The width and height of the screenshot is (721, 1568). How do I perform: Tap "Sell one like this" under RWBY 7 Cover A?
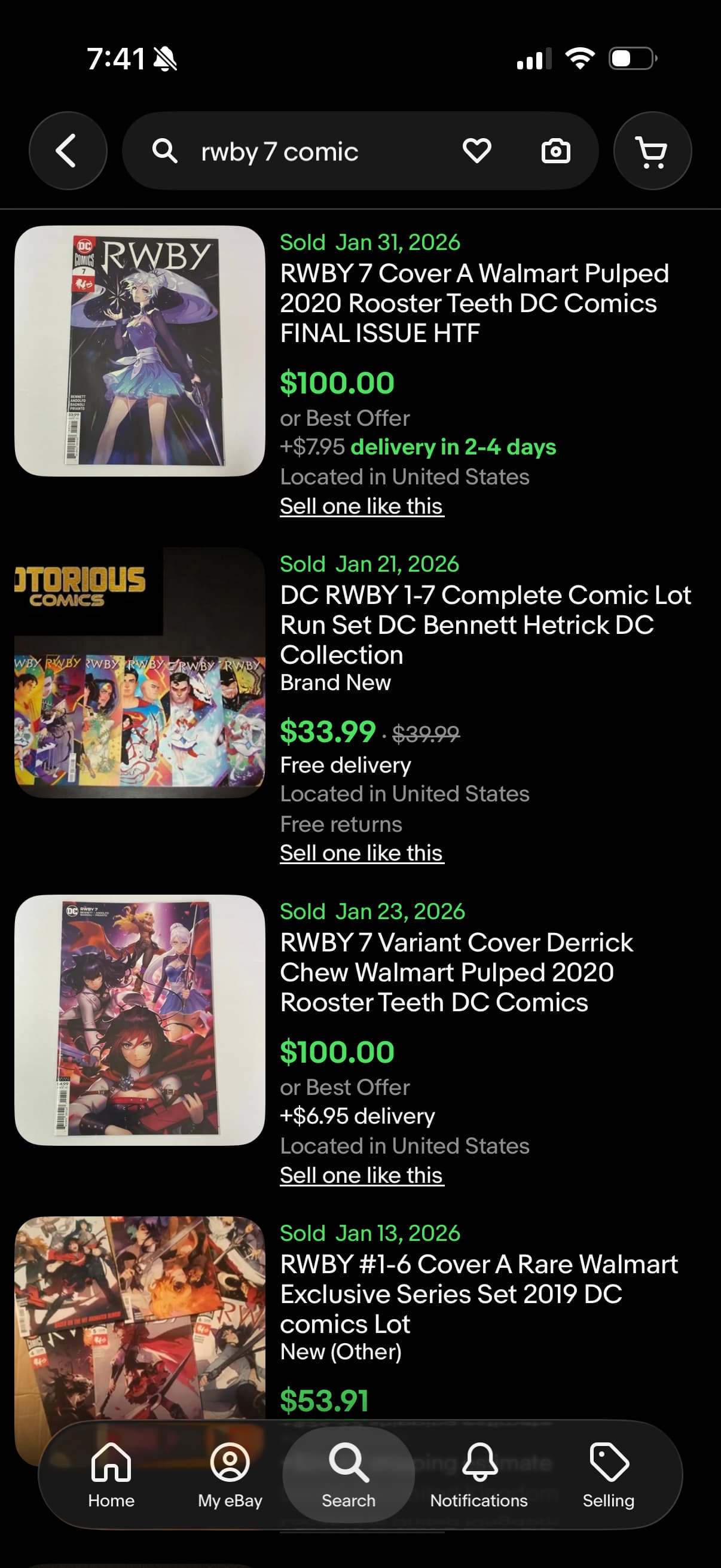coord(362,507)
